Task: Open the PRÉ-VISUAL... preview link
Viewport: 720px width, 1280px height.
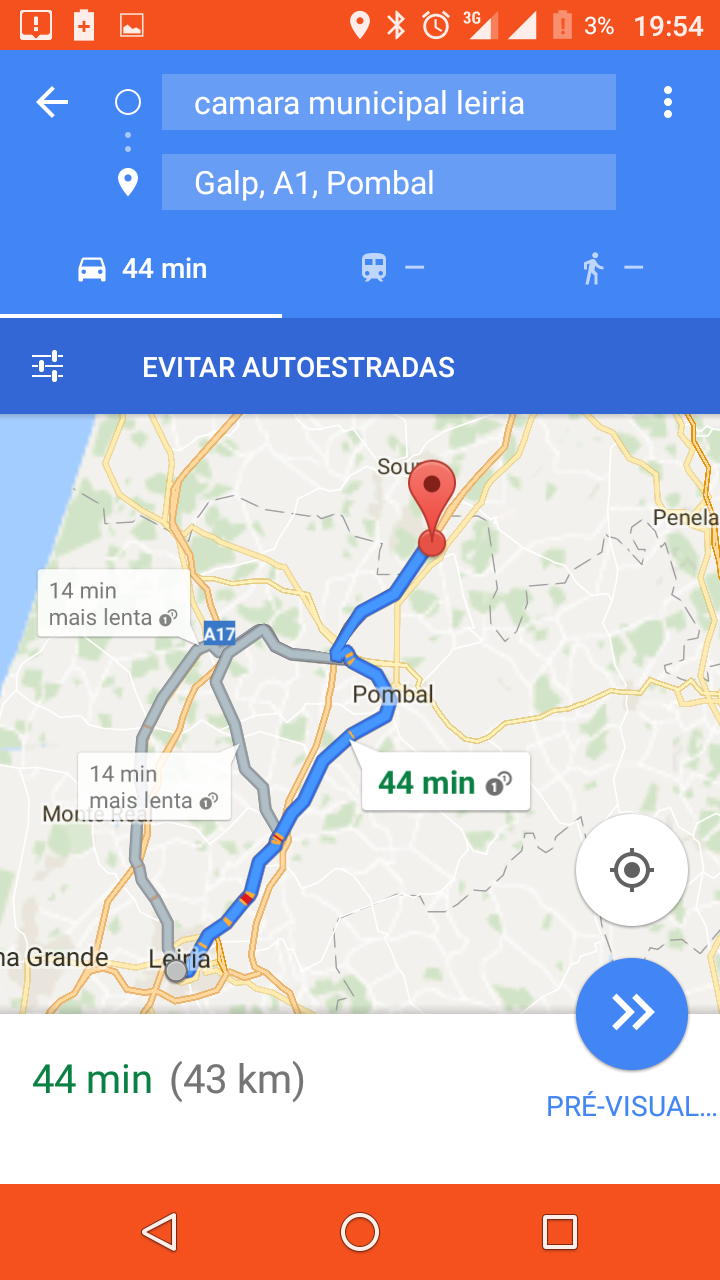Action: point(631,1106)
